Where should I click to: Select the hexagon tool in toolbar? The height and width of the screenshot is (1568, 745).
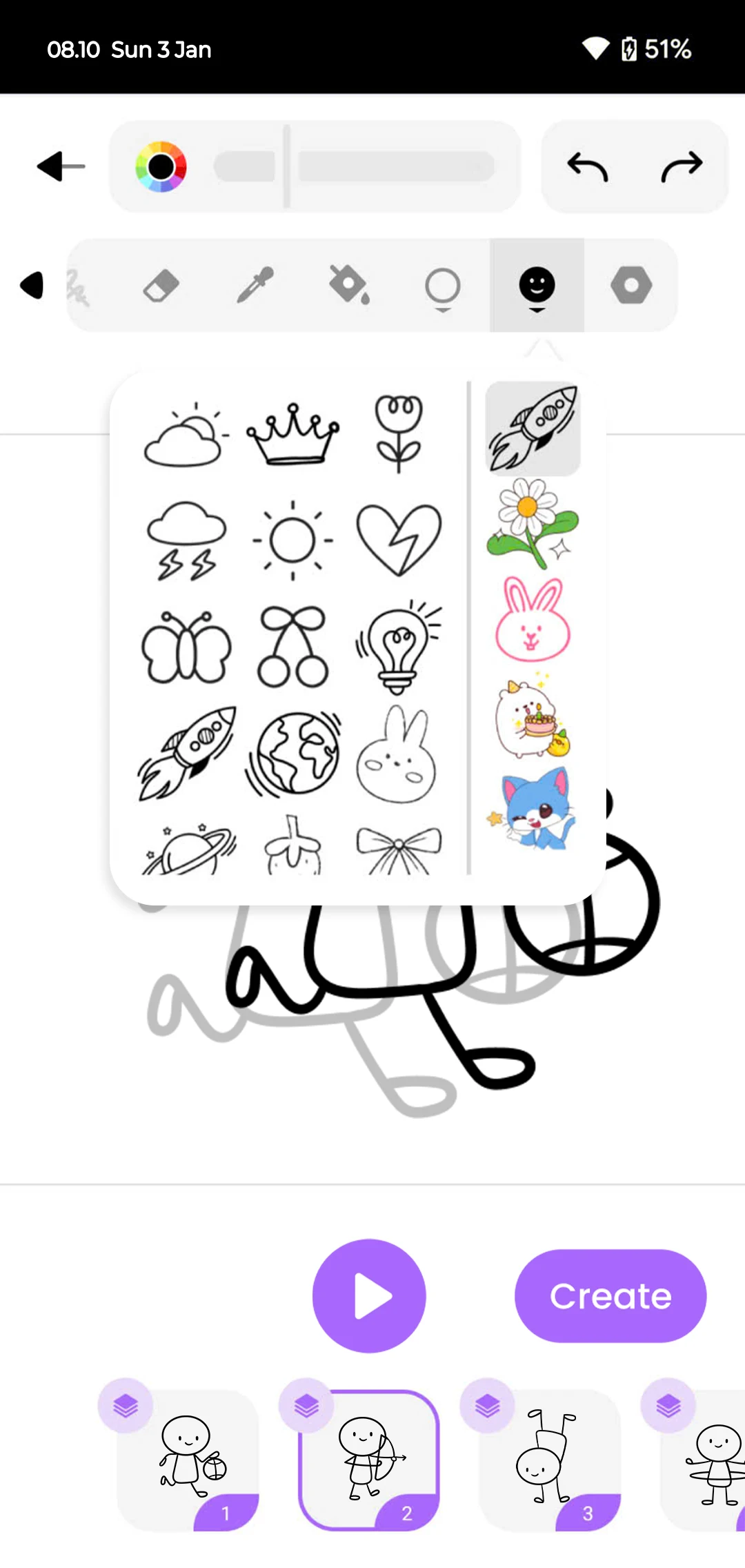coord(631,285)
